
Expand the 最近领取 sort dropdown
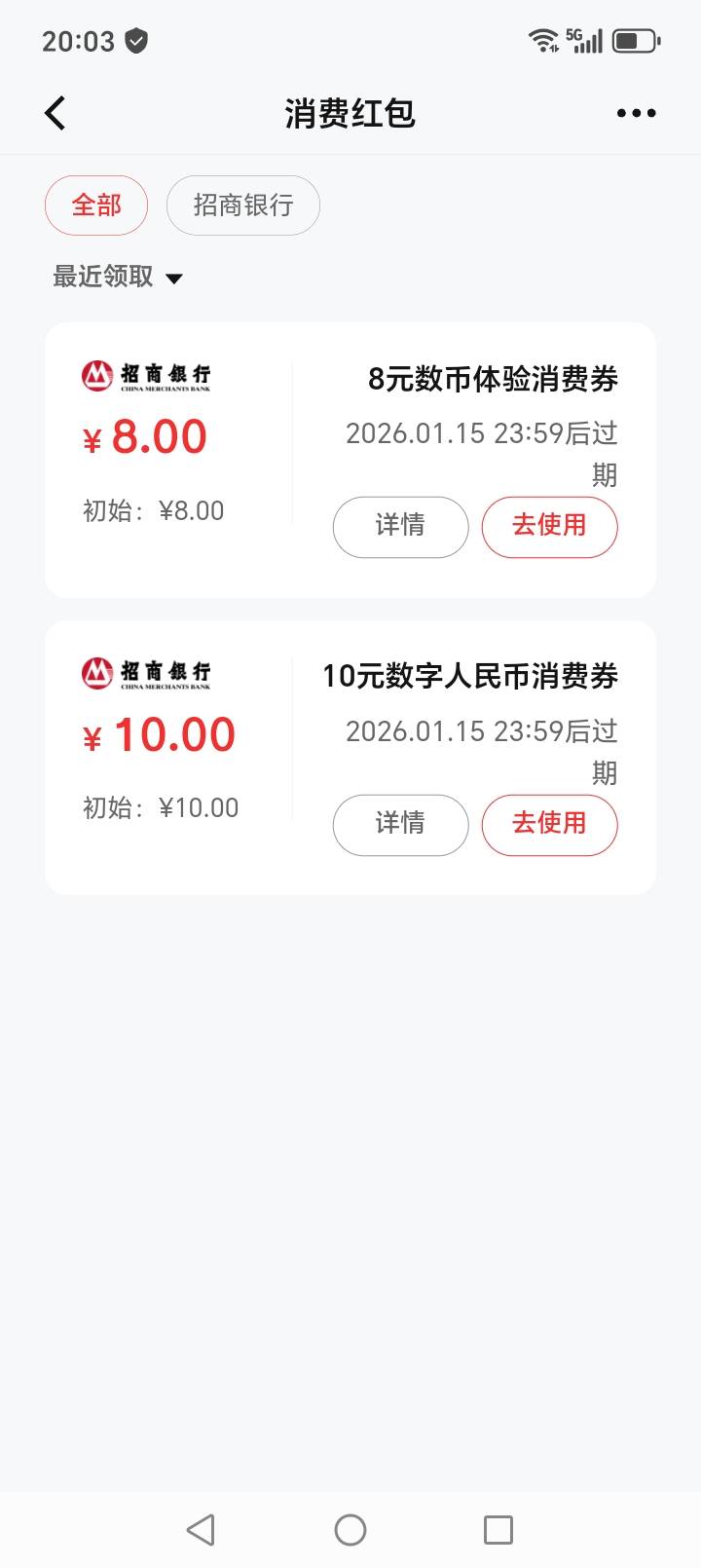pyautogui.click(x=118, y=278)
